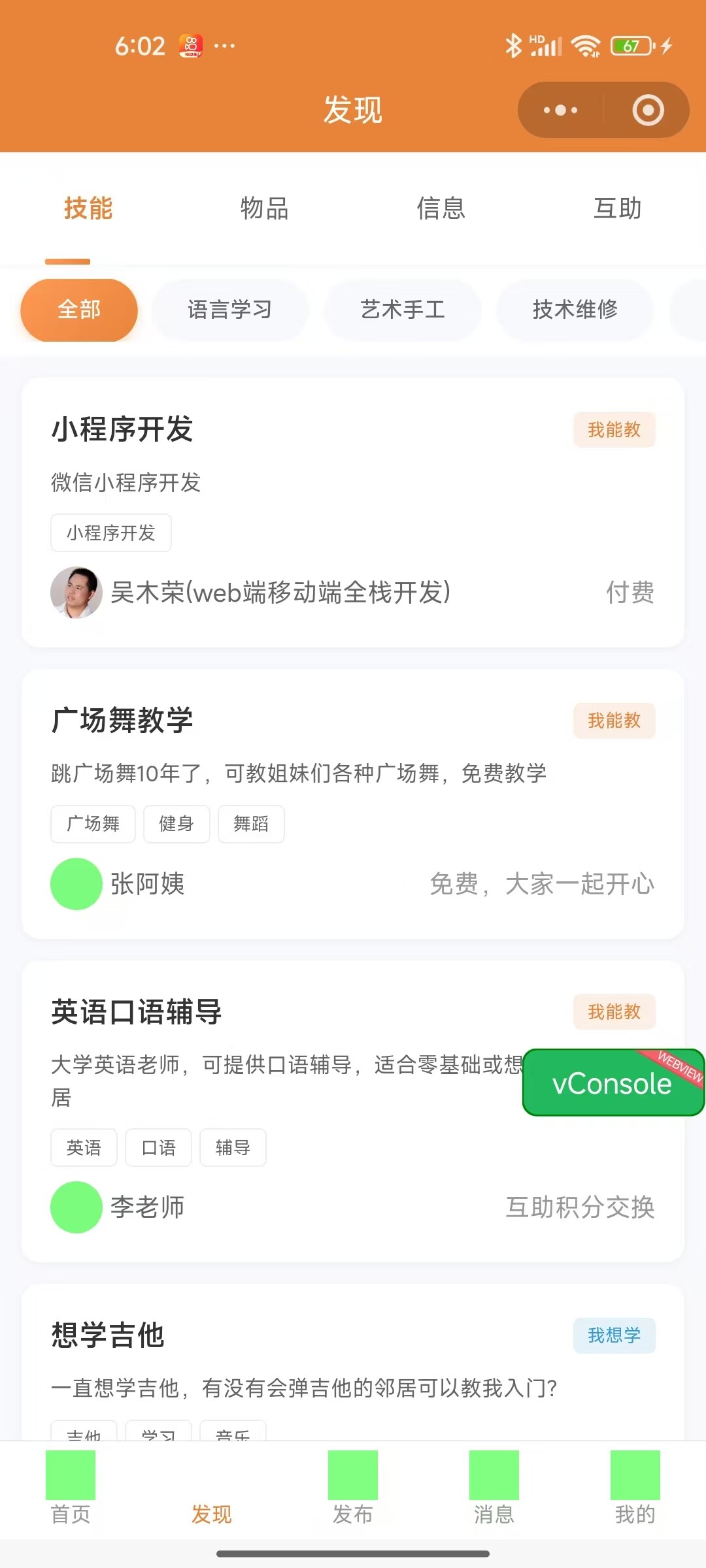Select the 技能 tab

coord(88,208)
